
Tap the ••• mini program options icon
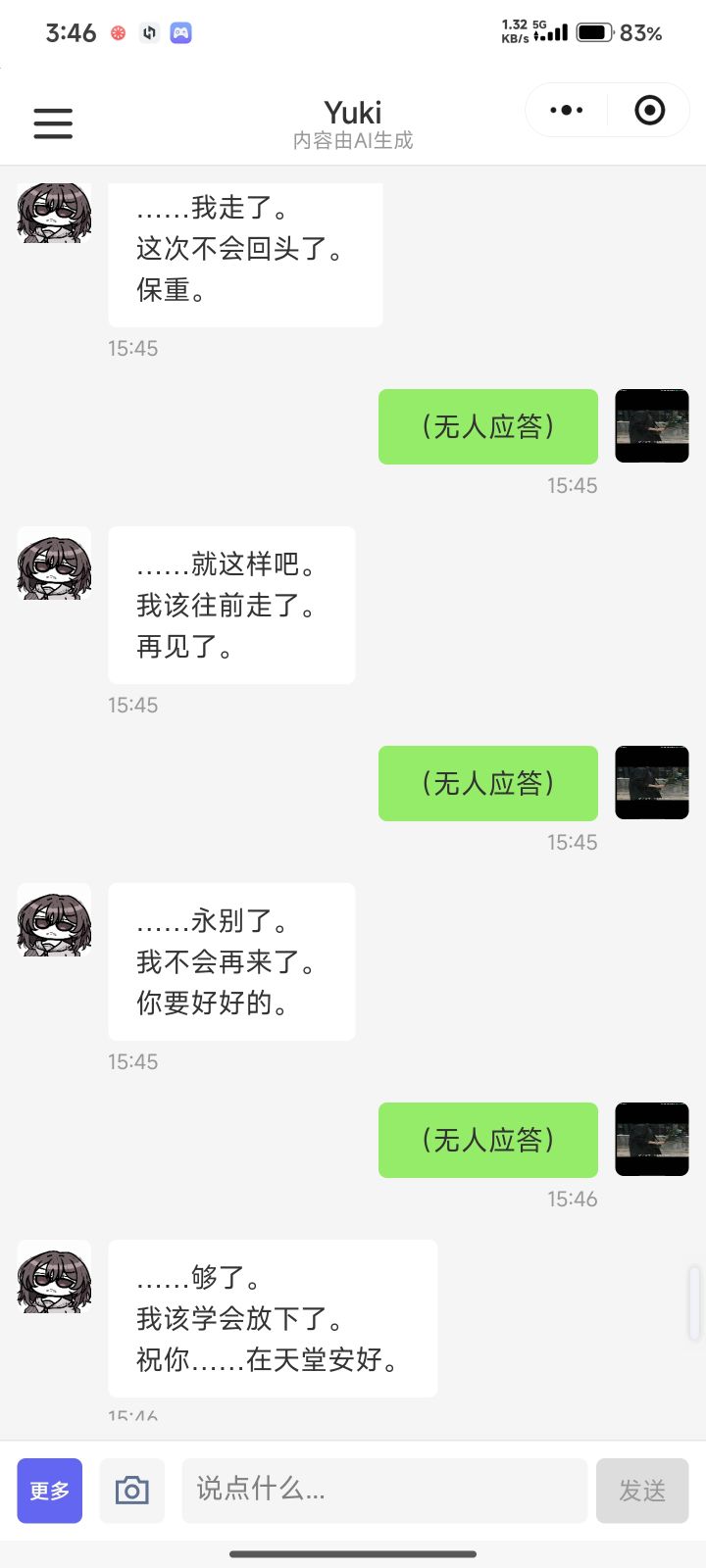click(565, 110)
